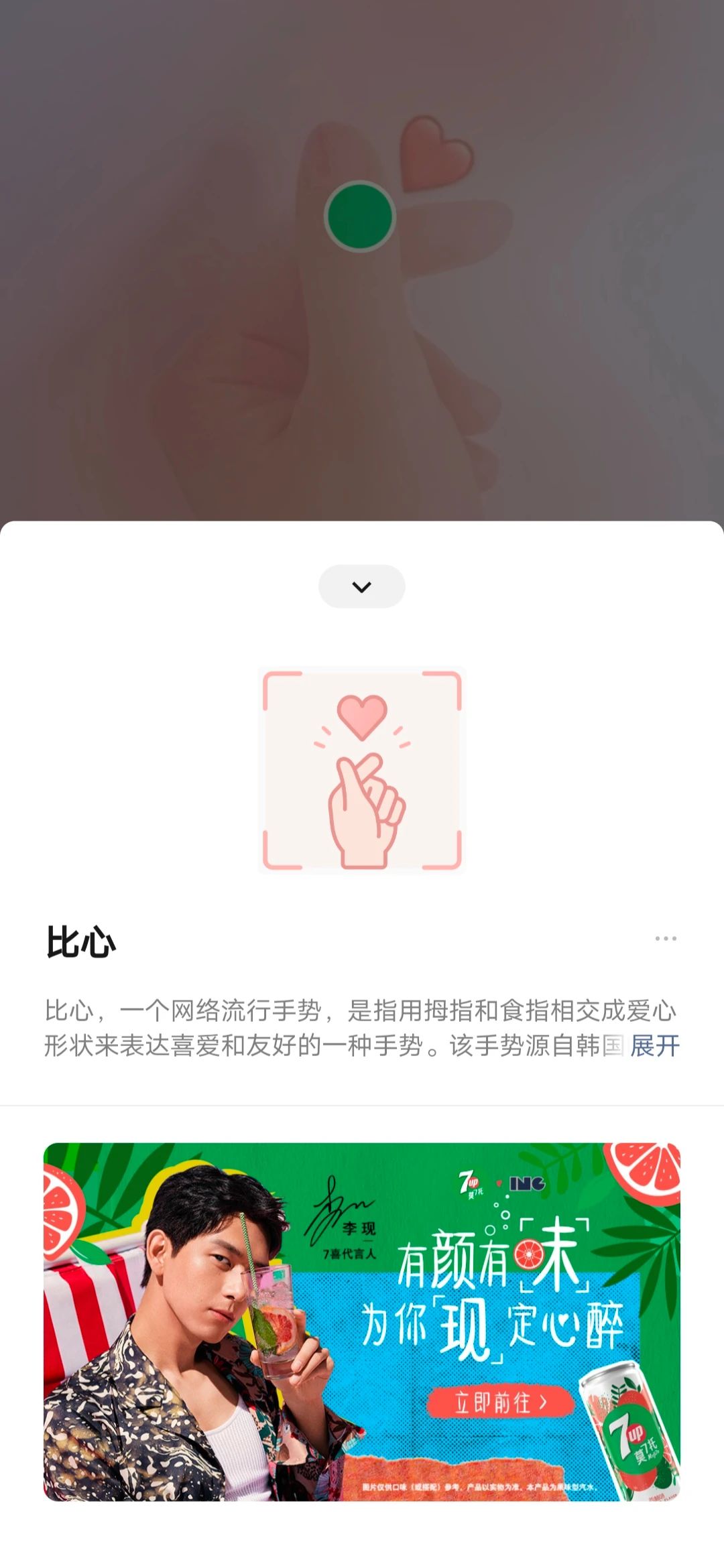This screenshot has width=724, height=1568.
Task: Collapse the result panel with the down chevron
Action: (361, 586)
